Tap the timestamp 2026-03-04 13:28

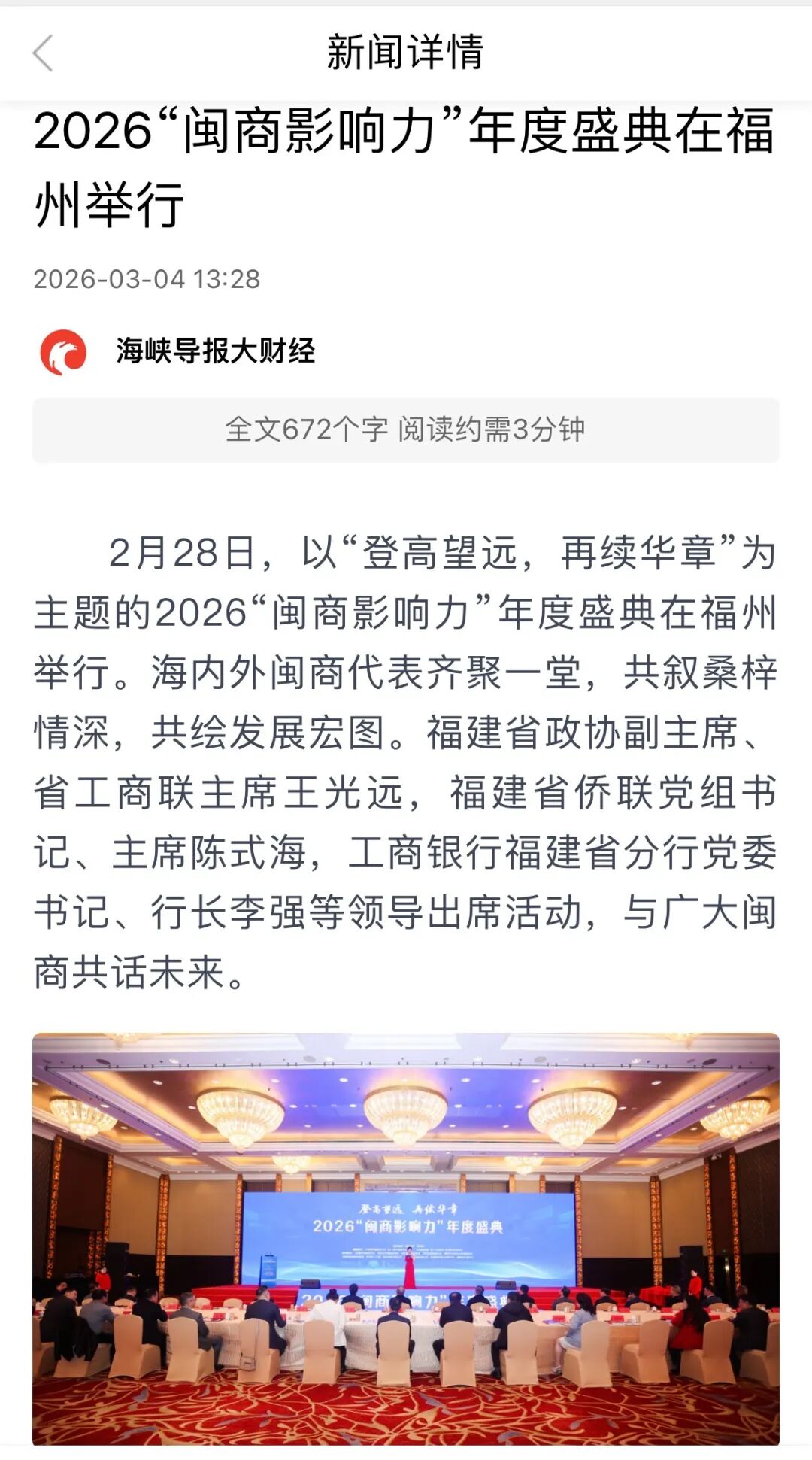pyautogui.click(x=150, y=278)
